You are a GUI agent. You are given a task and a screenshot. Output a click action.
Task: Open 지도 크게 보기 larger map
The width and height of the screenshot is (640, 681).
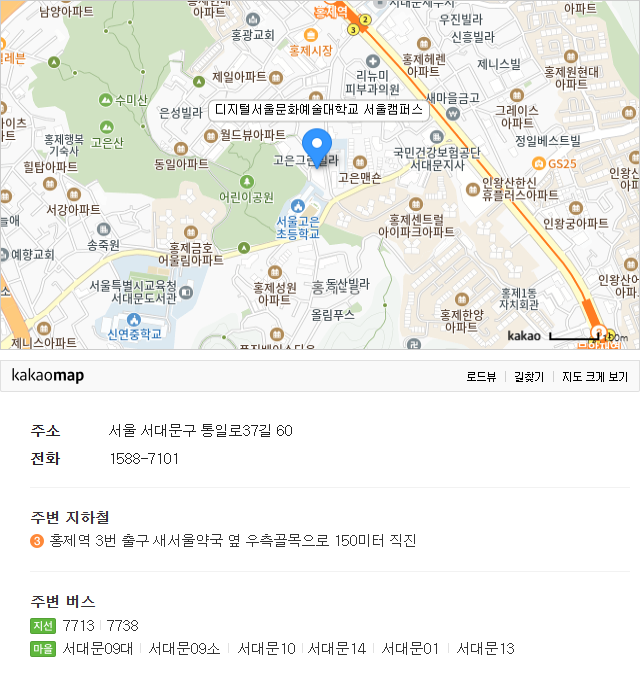click(x=595, y=377)
